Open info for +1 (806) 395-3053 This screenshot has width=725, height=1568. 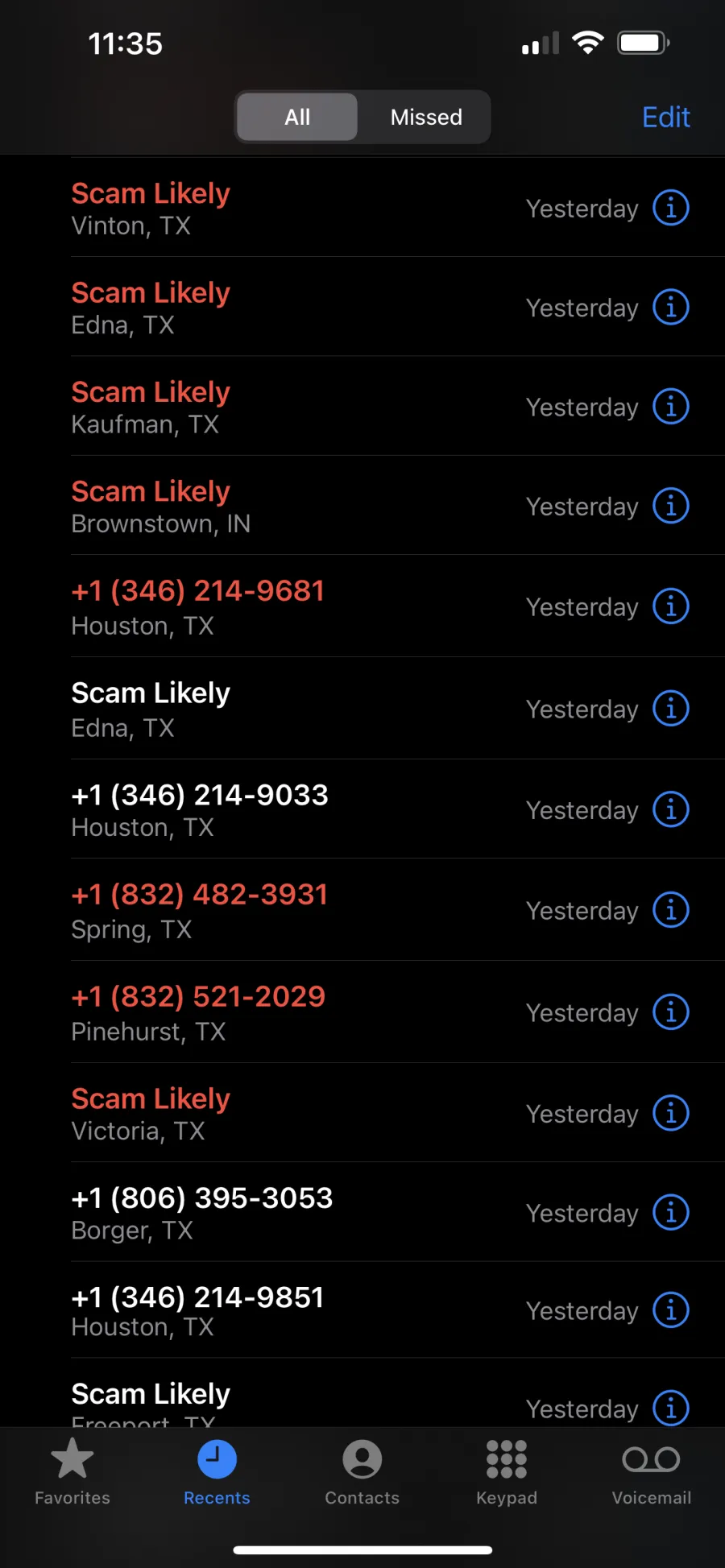[670, 1213]
